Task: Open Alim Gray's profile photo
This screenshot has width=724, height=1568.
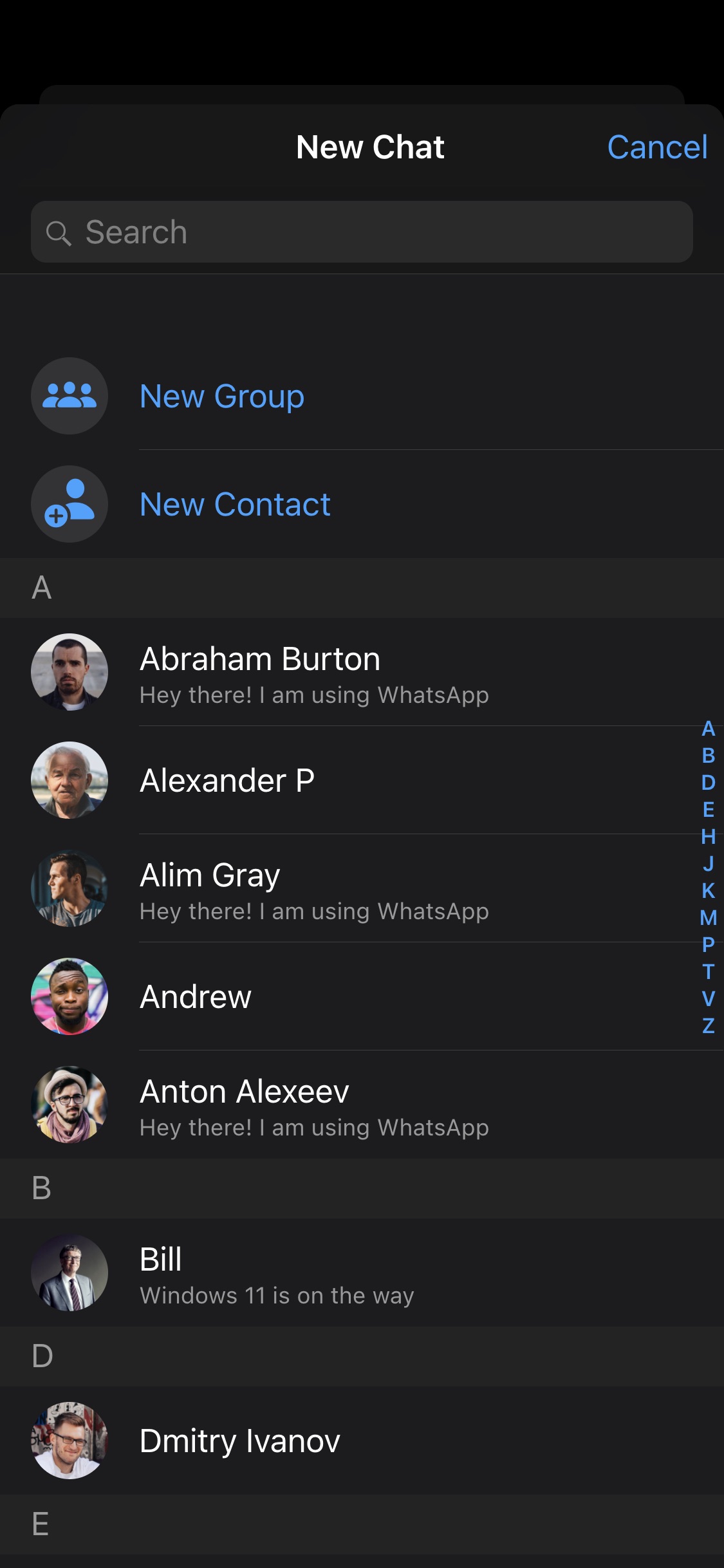Action: coord(69,889)
